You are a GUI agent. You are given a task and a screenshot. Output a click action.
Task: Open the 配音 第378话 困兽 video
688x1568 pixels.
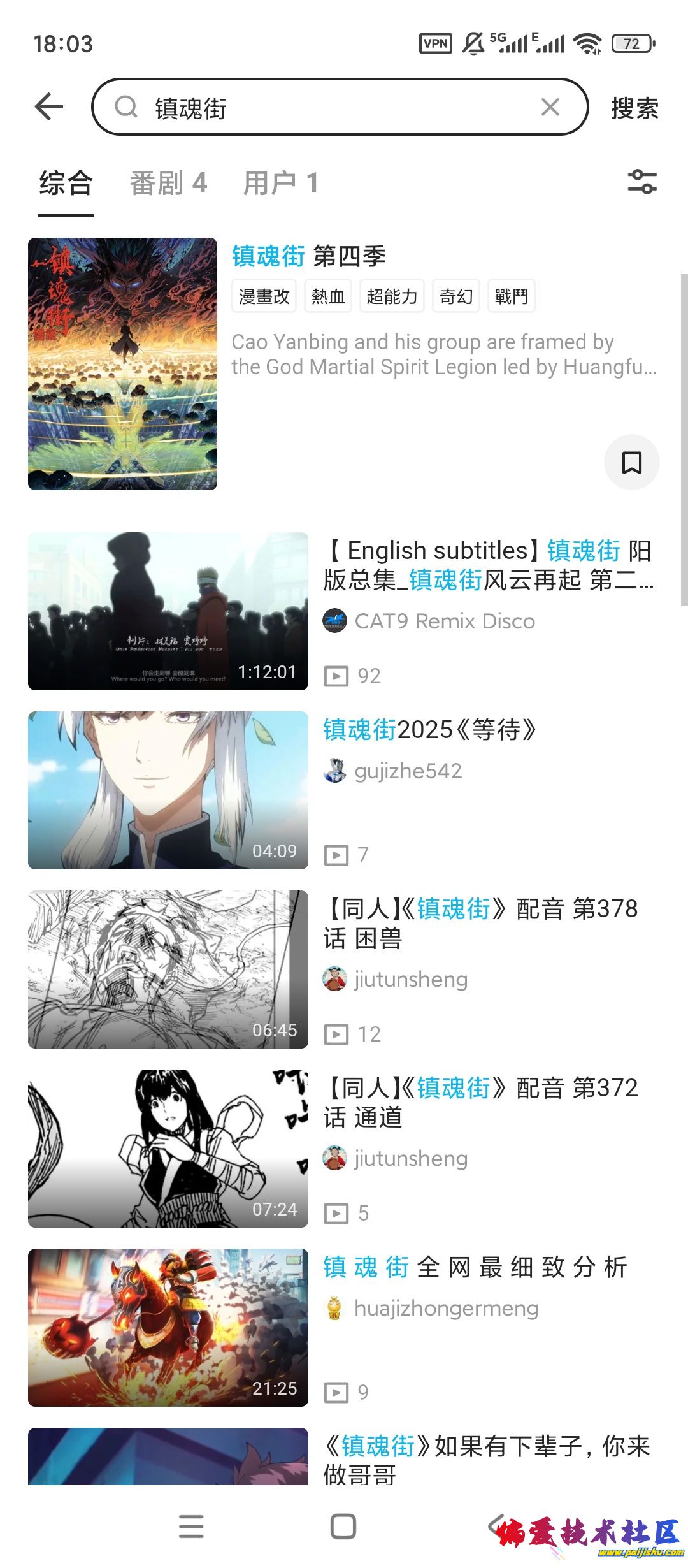point(168,969)
